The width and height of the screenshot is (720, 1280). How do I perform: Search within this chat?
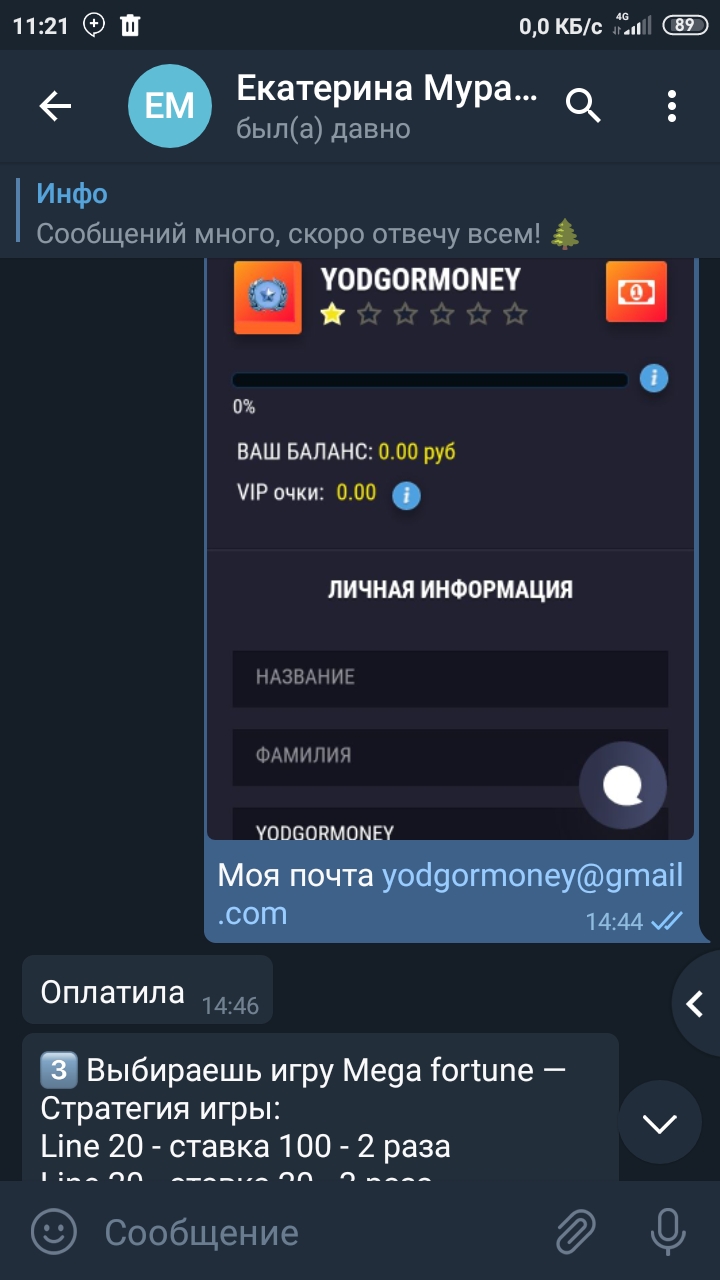coord(583,106)
